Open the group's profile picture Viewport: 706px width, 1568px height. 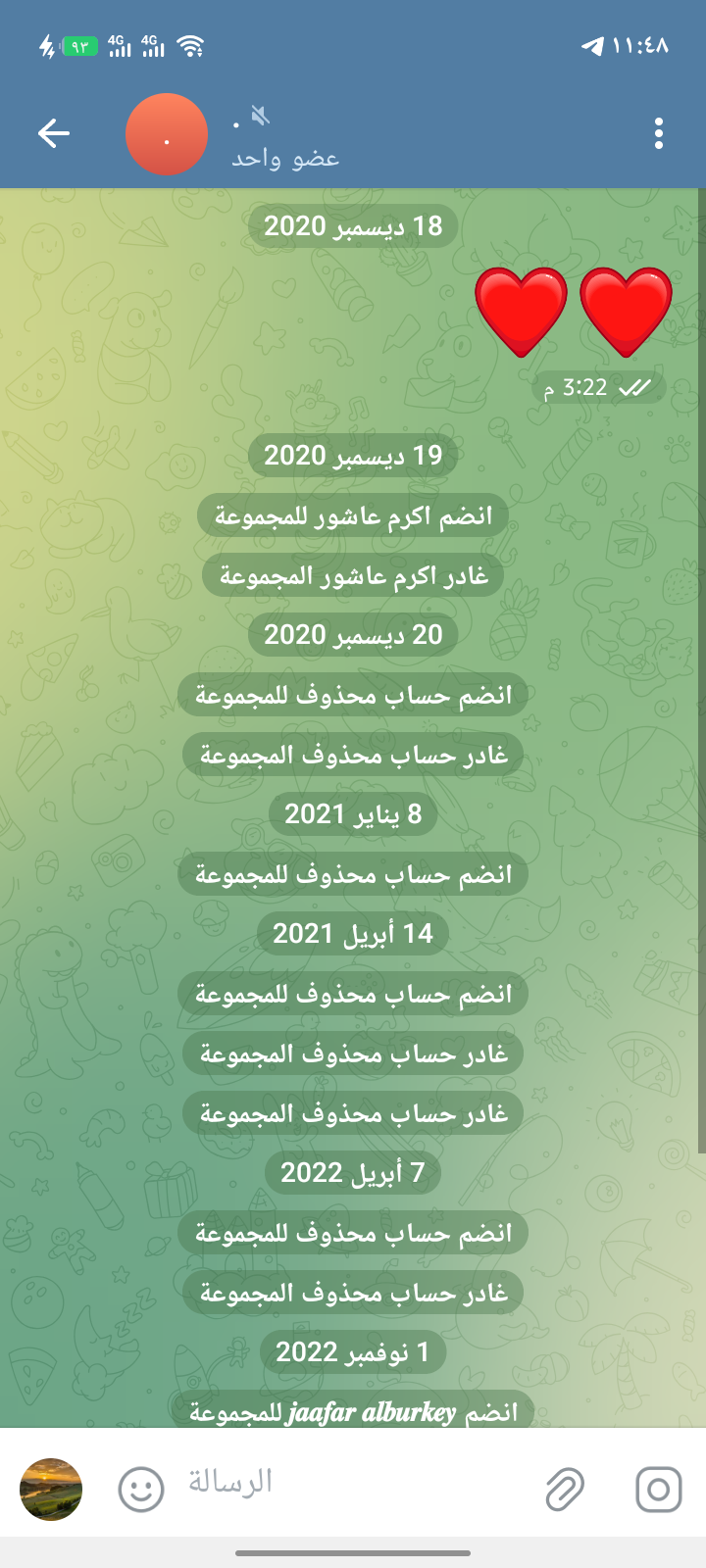click(x=167, y=133)
